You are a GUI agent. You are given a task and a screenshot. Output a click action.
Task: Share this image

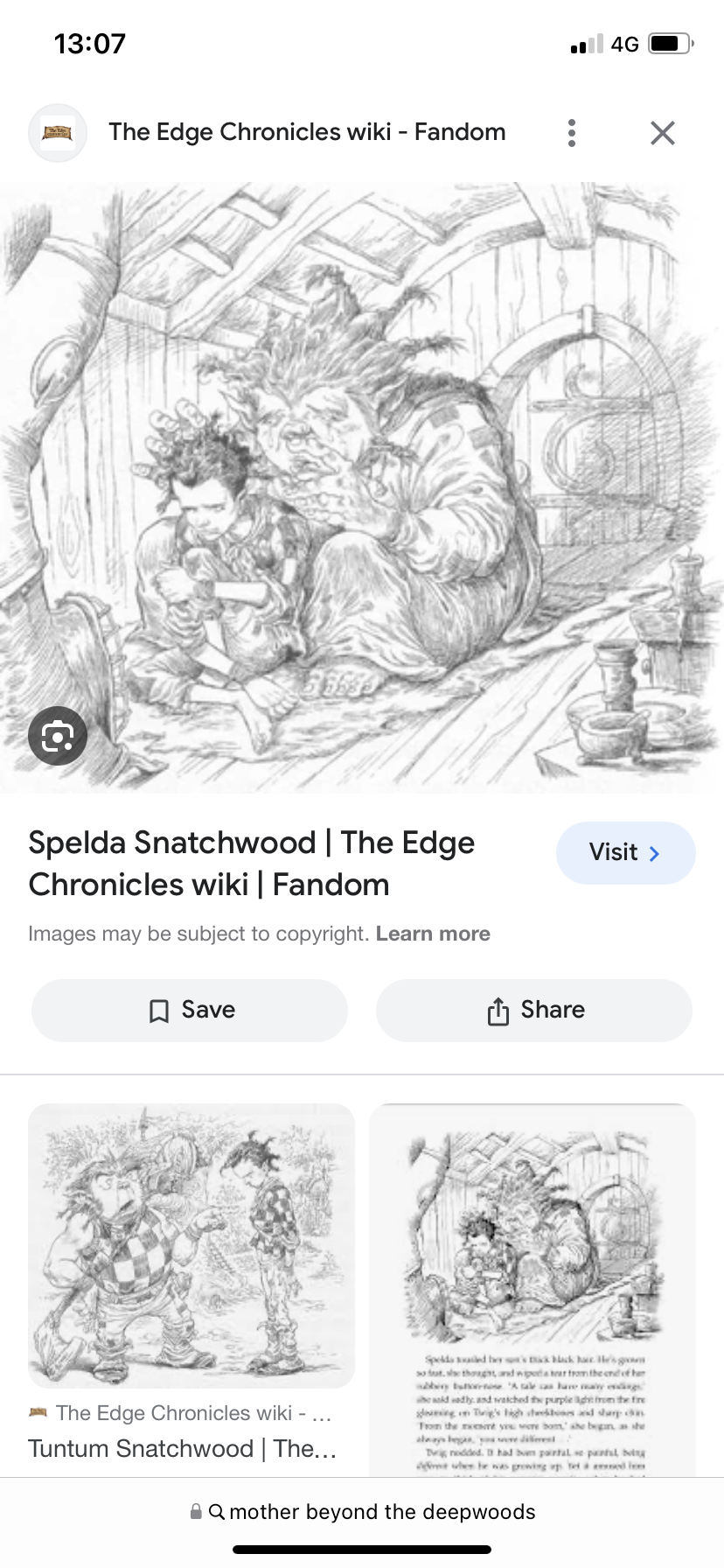coord(534,1010)
